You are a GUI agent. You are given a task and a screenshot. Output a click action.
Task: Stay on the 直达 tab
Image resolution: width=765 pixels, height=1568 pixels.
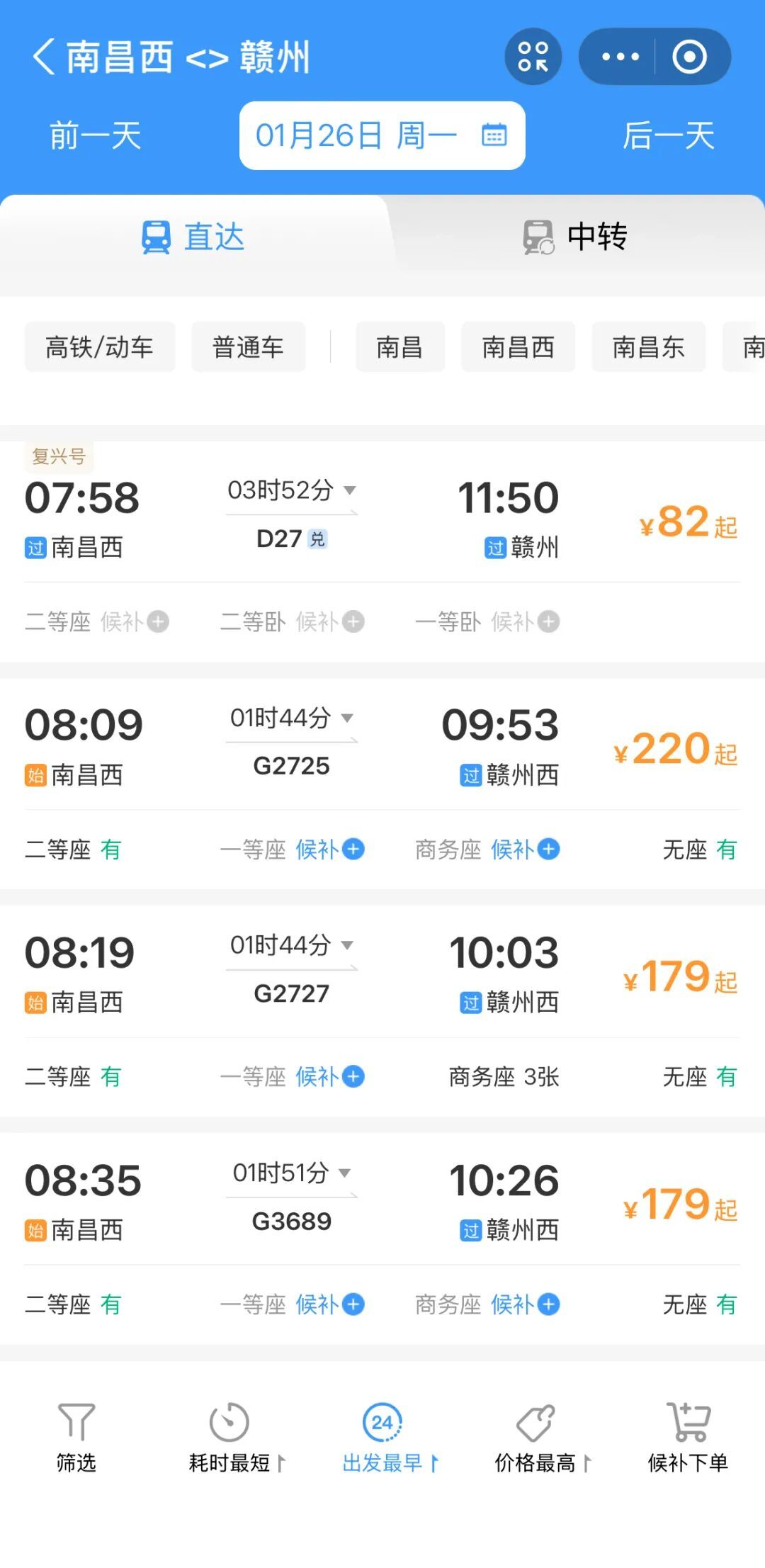point(193,237)
